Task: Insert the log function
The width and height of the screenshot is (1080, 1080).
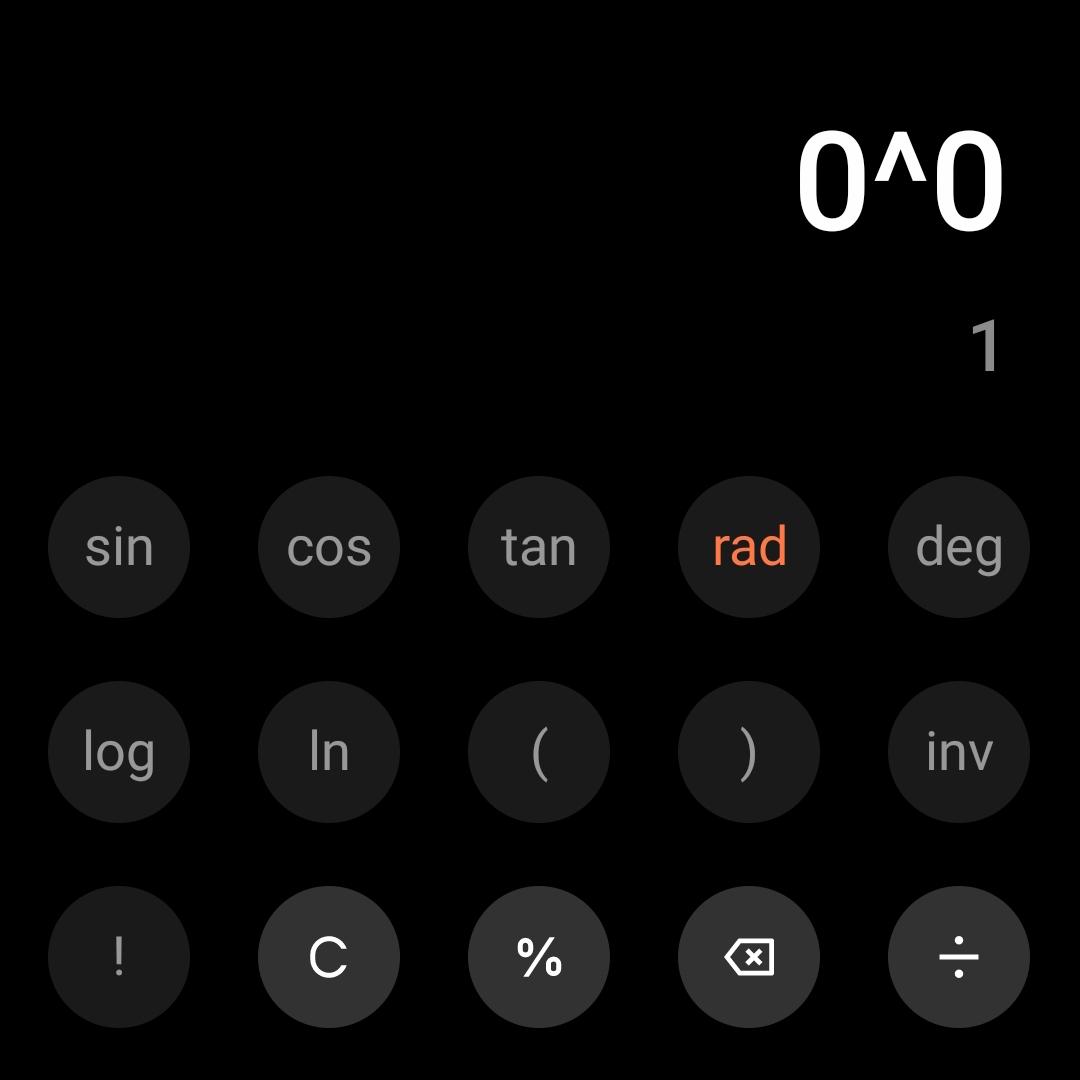Action: pyautogui.click(x=119, y=752)
